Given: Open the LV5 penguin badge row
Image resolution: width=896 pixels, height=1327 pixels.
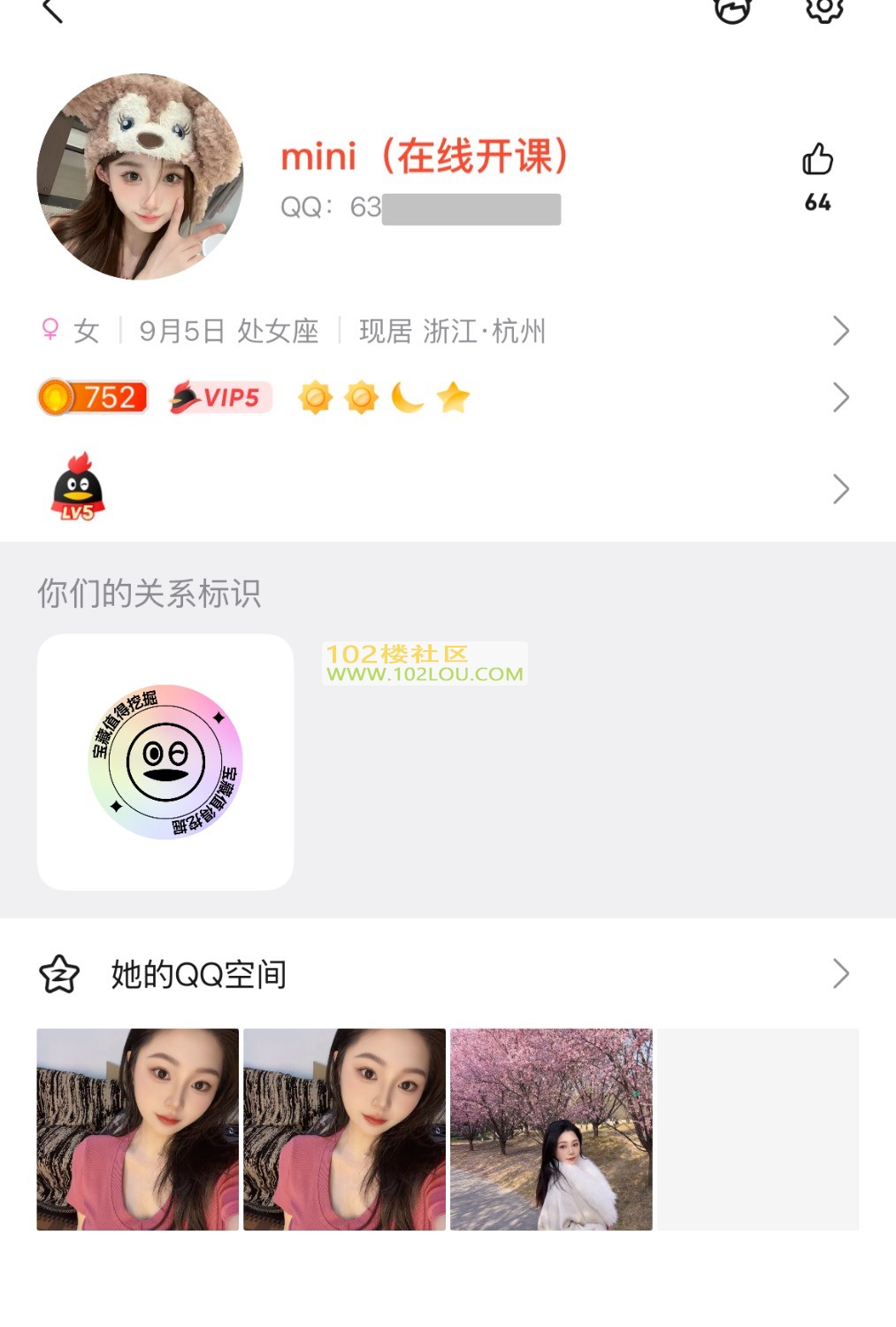Looking at the screenshot, I should pyautogui.click(x=442, y=488).
